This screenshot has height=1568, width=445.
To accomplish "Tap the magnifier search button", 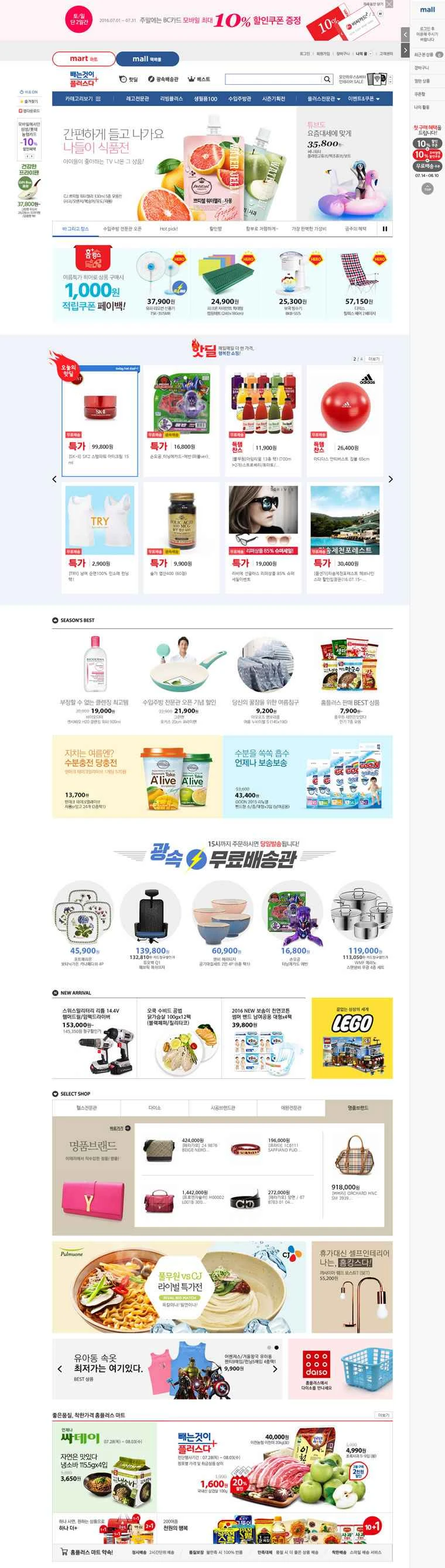I will (327, 79).
